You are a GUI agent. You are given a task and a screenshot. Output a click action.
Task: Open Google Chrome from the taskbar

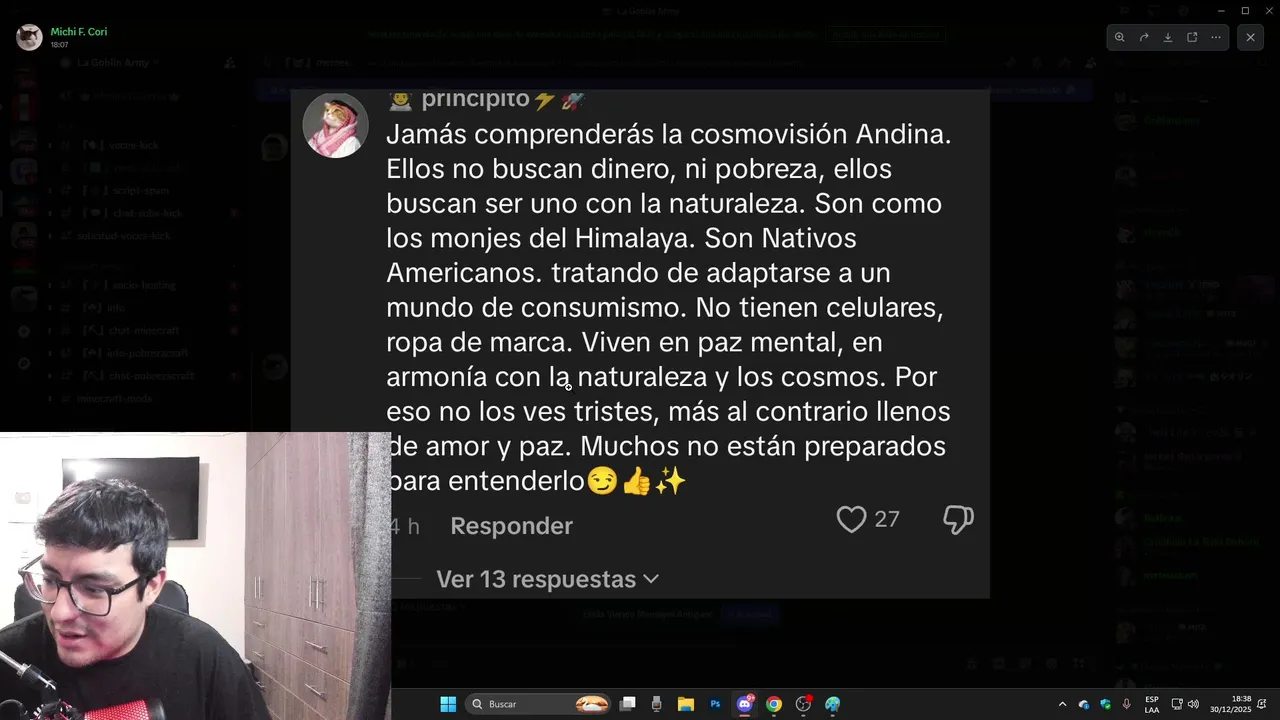[x=773, y=704]
